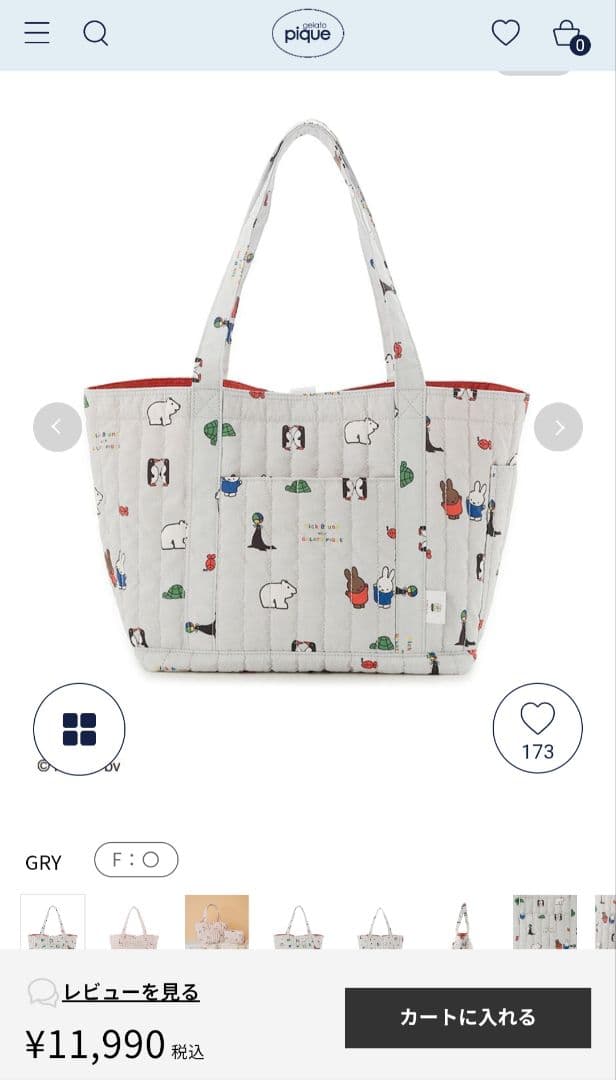
Task: View the fabric pattern close-up thumbnail
Action: [x=545, y=923]
